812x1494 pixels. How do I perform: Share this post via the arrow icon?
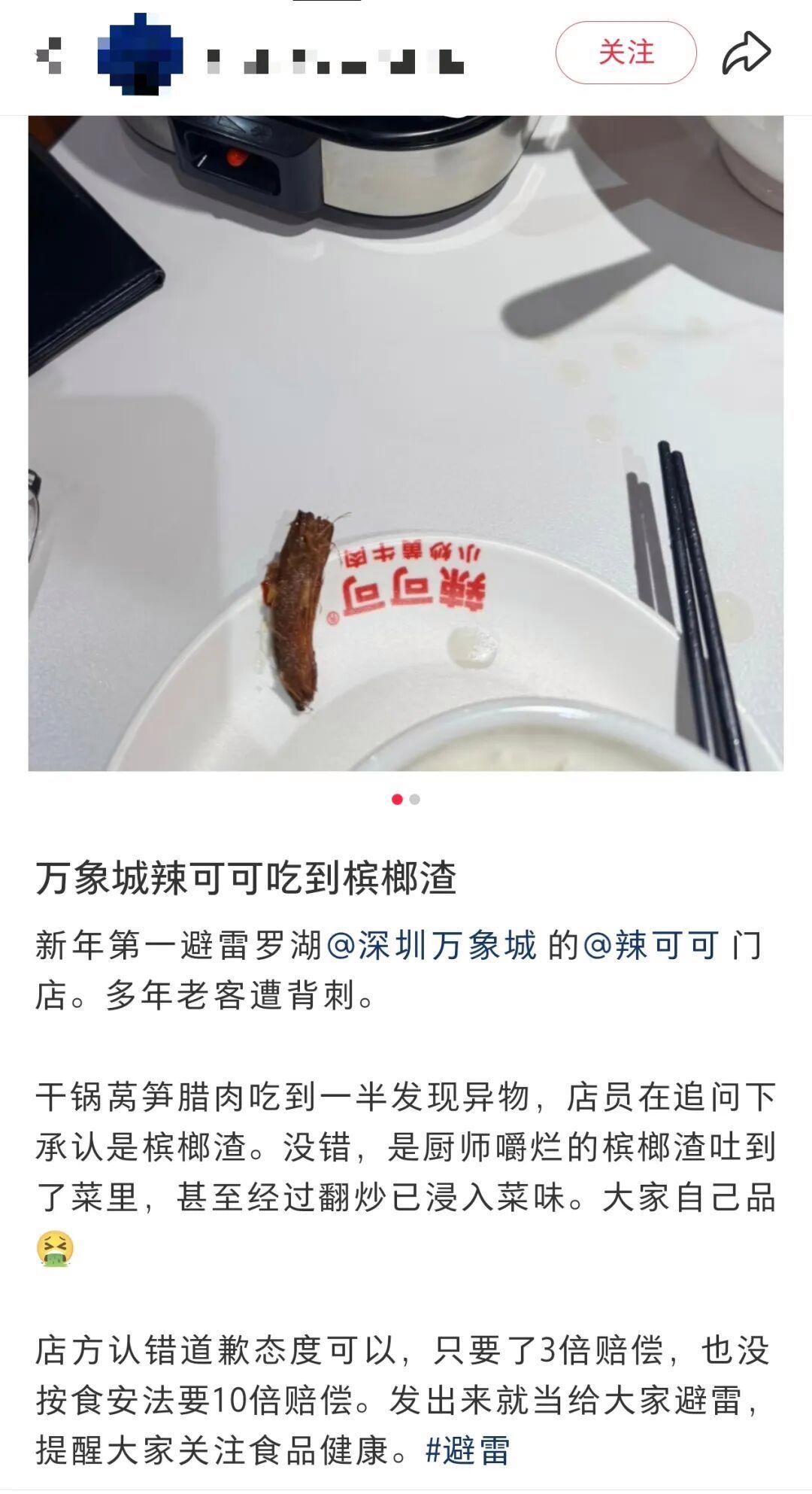coord(747,53)
